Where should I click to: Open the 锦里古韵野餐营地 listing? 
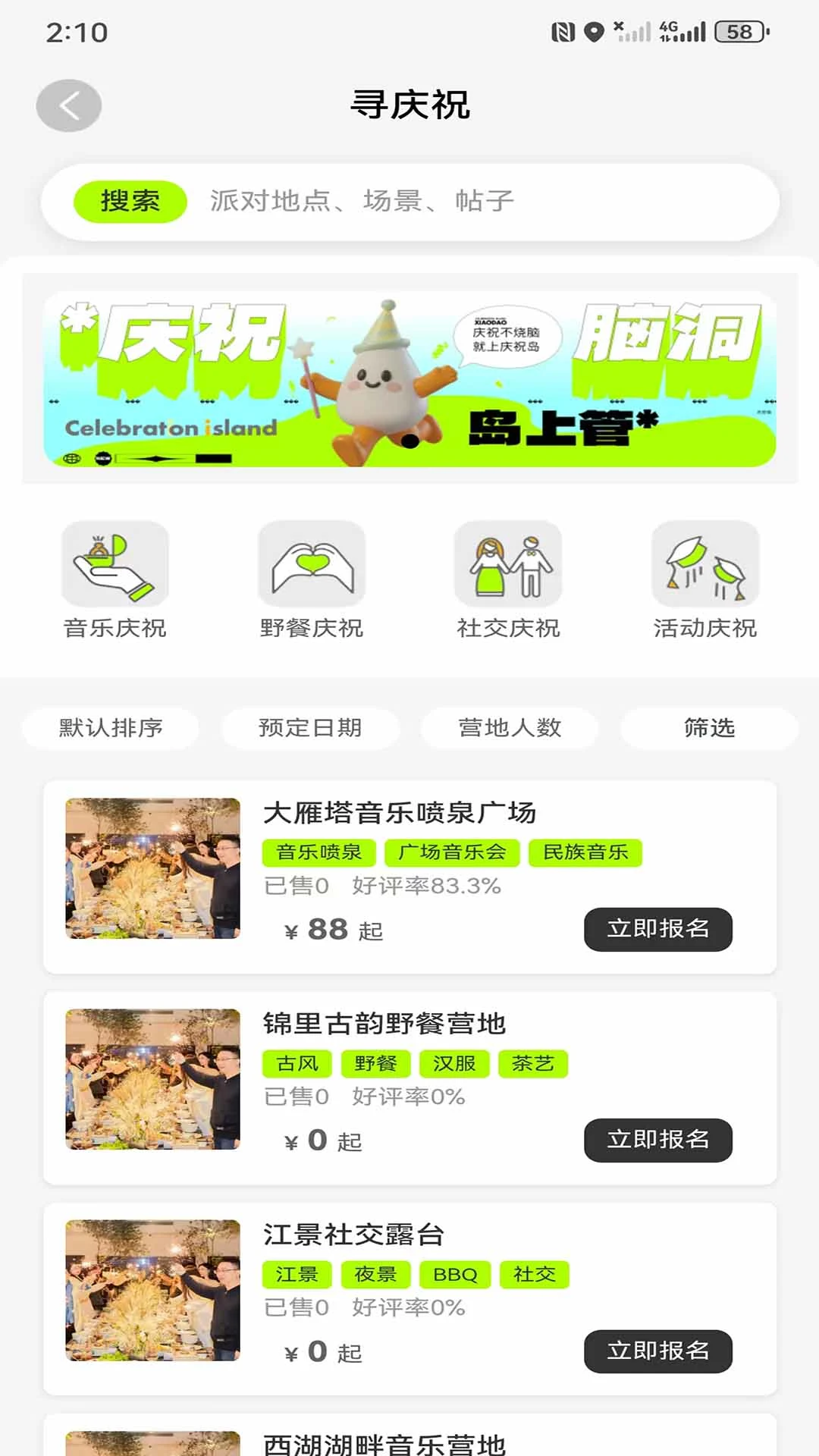[x=410, y=1087]
